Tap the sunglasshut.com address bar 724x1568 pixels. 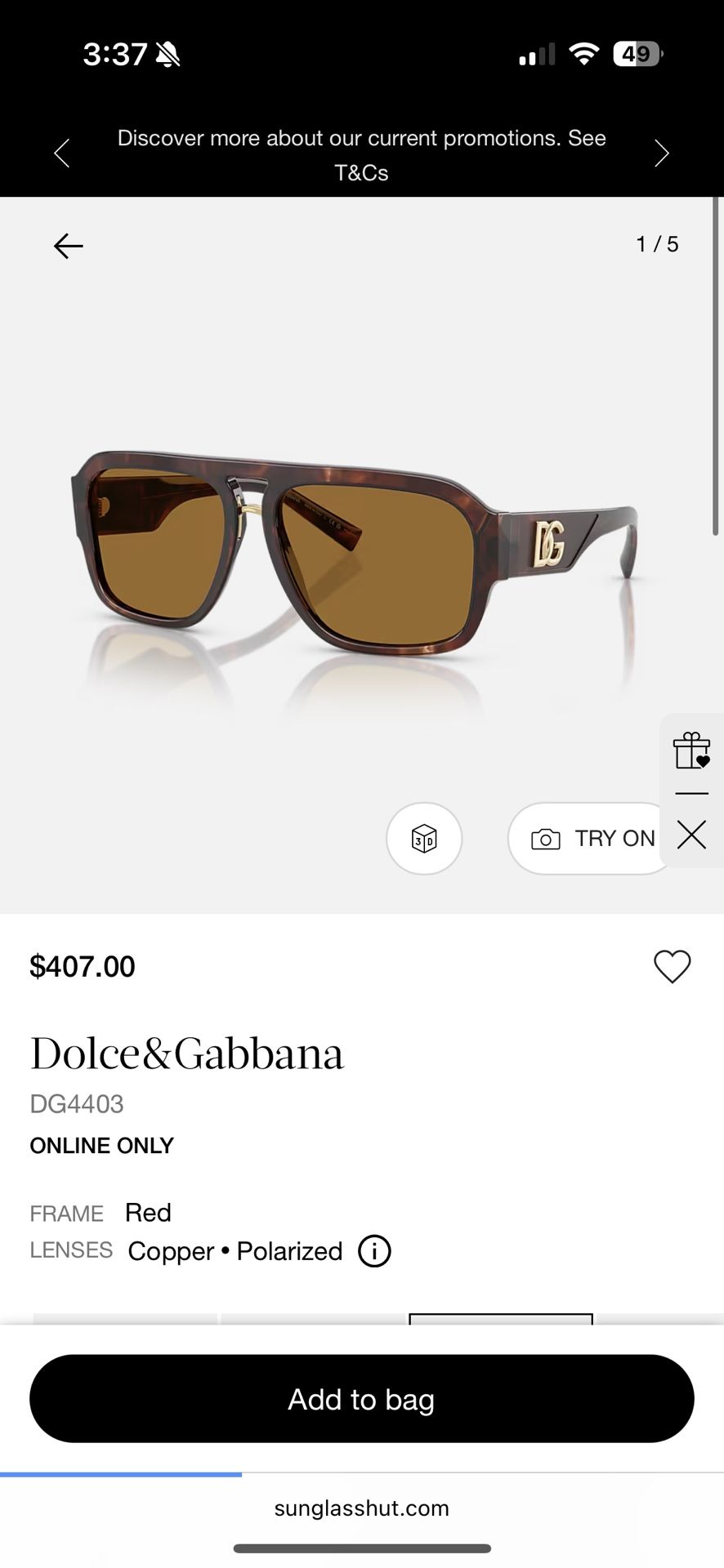361,1508
